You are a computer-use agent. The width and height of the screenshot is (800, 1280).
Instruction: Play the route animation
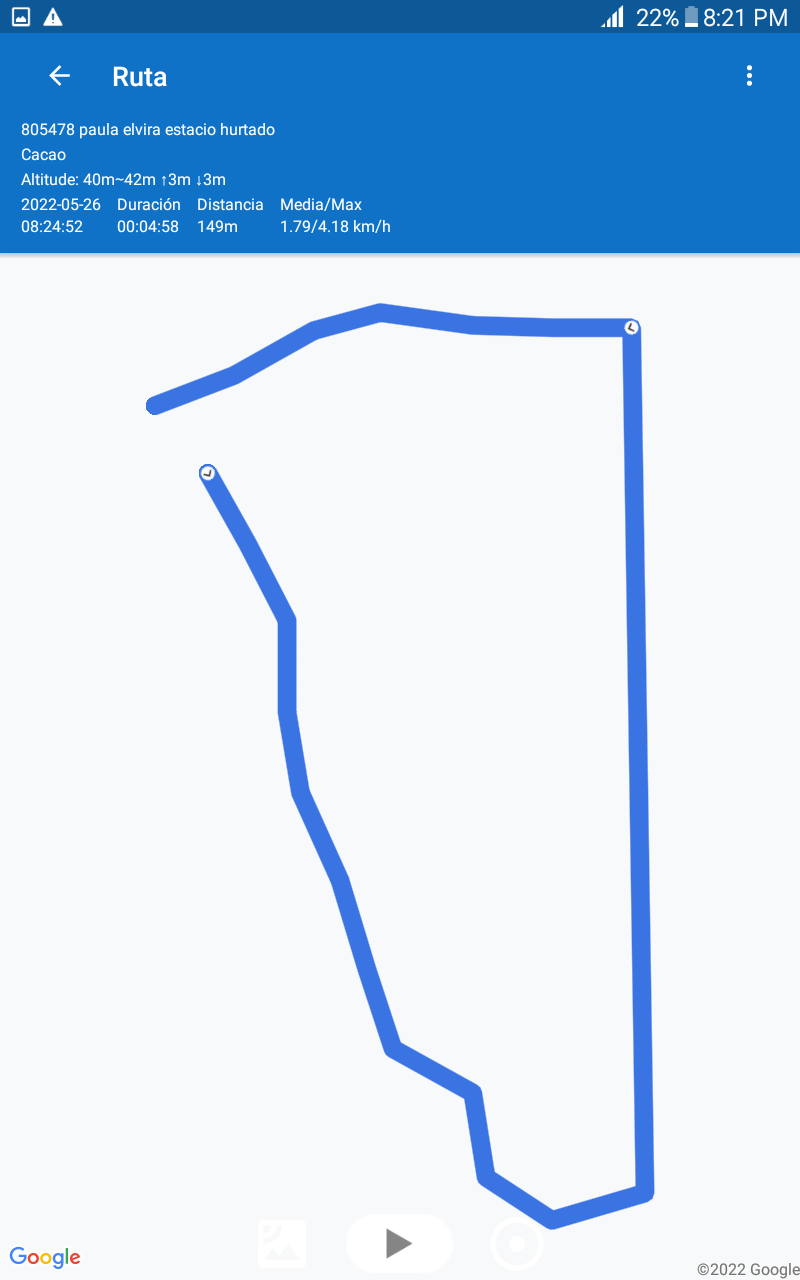coord(399,1243)
